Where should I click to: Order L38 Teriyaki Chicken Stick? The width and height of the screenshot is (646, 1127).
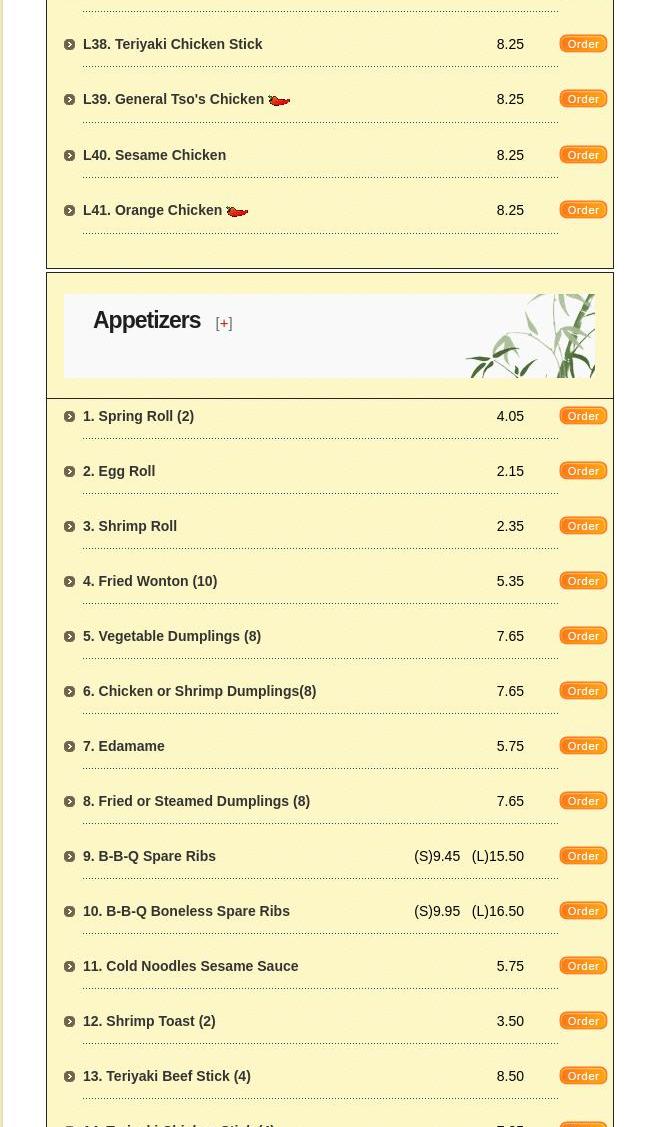(583, 44)
